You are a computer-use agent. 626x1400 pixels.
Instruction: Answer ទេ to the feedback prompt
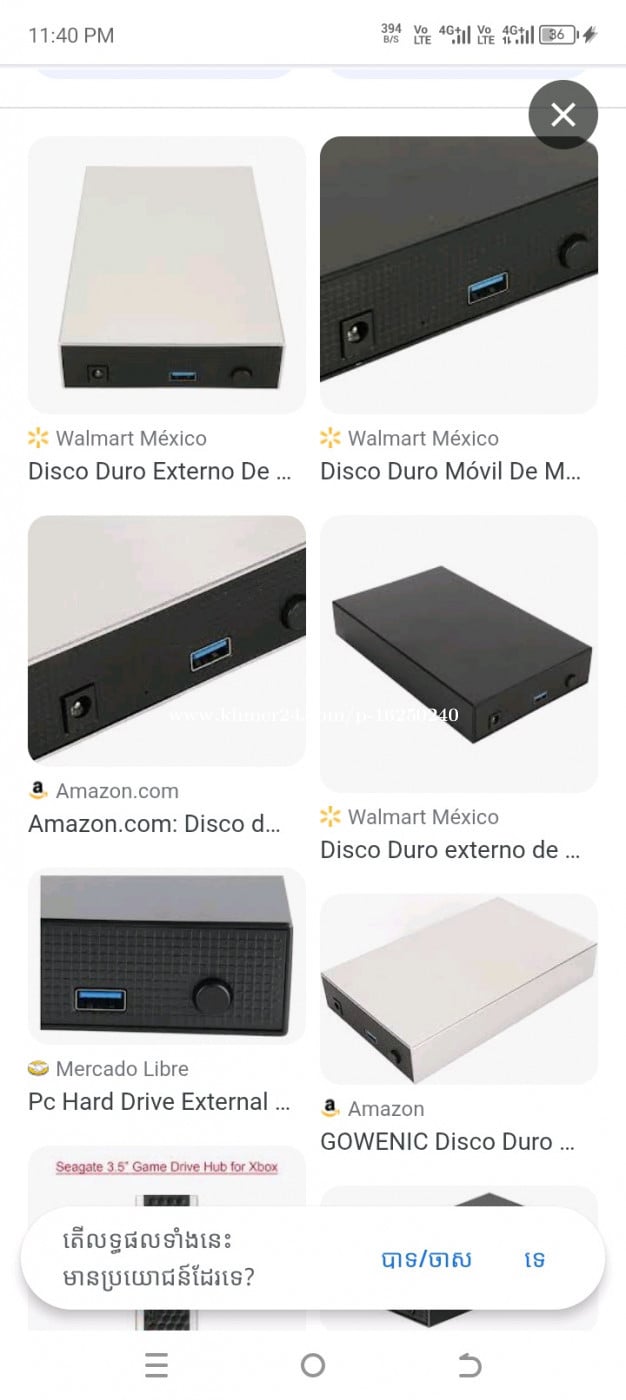(x=535, y=1259)
